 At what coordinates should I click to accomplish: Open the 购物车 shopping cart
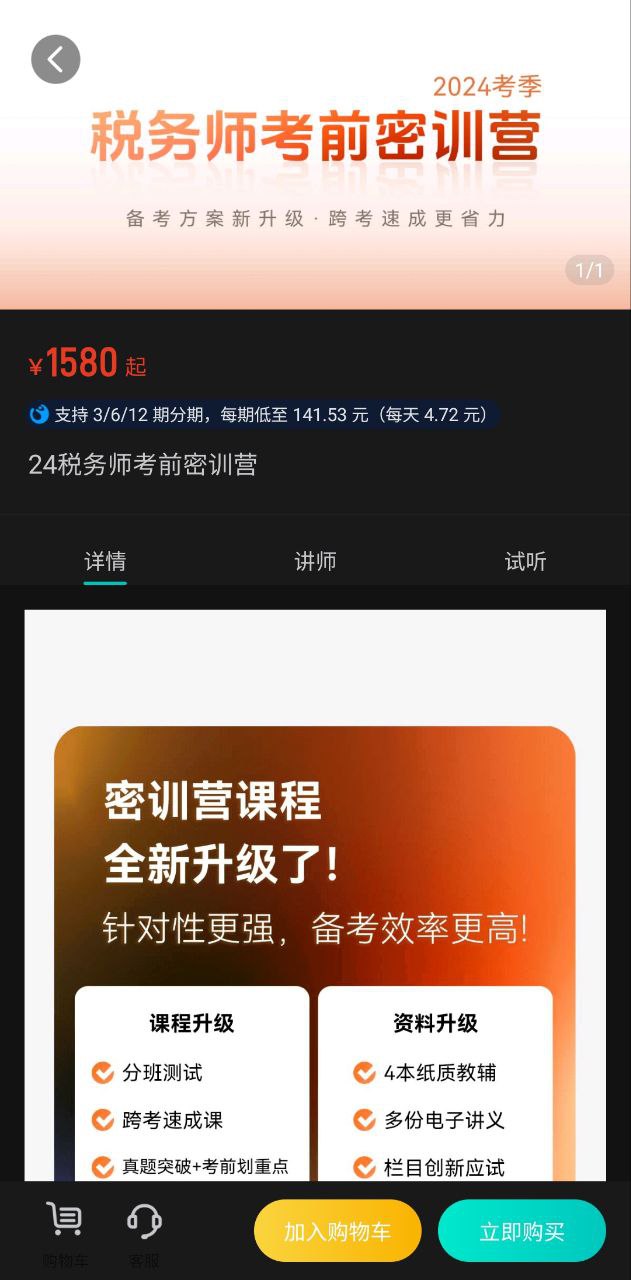(x=65, y=1232)
